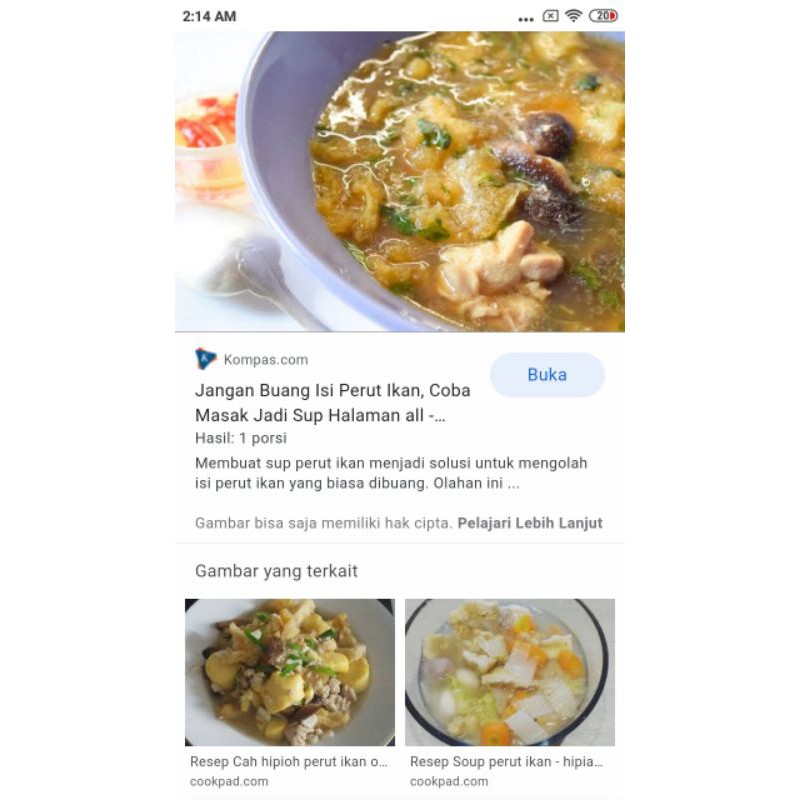Tap the Buka button
800x800 pixels.
pos(547,374)
